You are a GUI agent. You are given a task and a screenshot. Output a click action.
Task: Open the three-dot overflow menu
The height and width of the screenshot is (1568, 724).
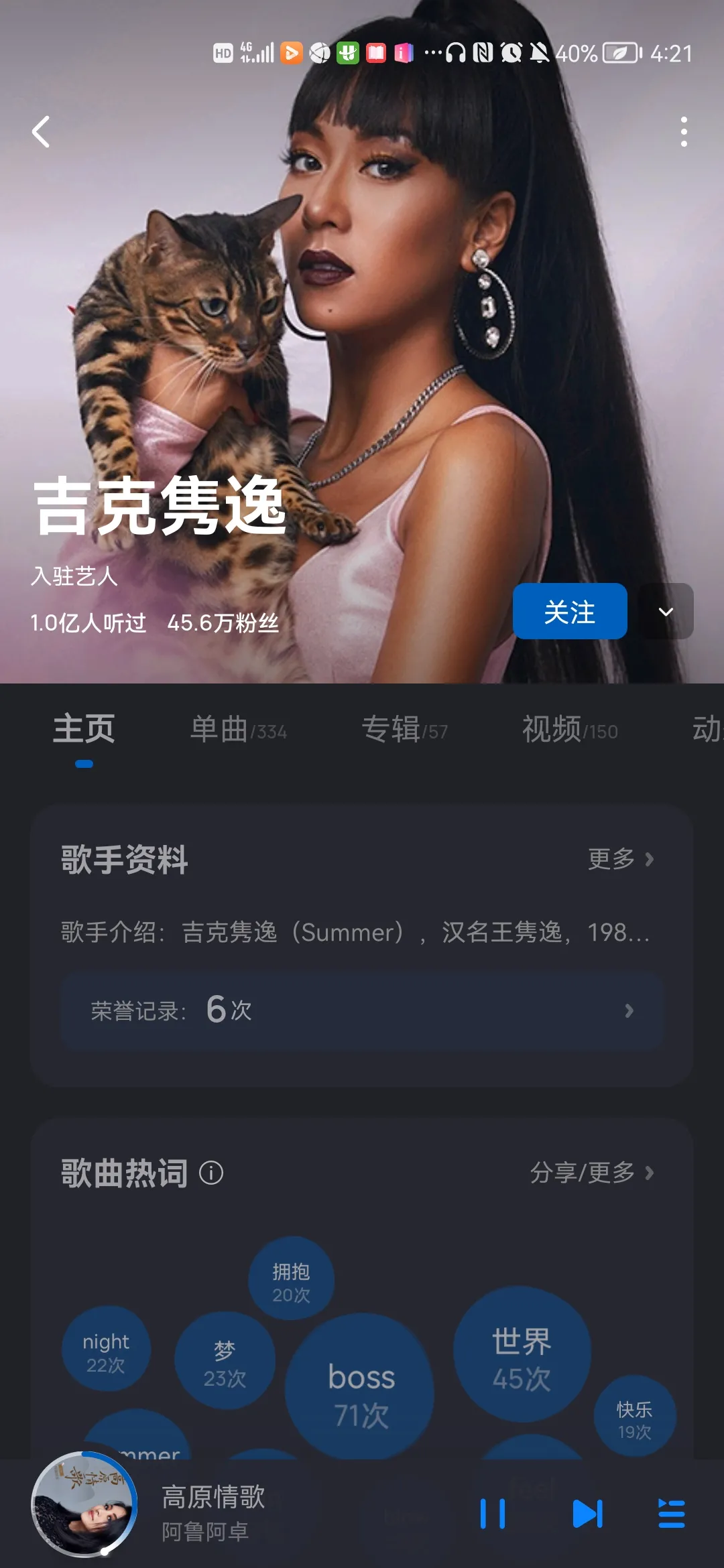684,131
